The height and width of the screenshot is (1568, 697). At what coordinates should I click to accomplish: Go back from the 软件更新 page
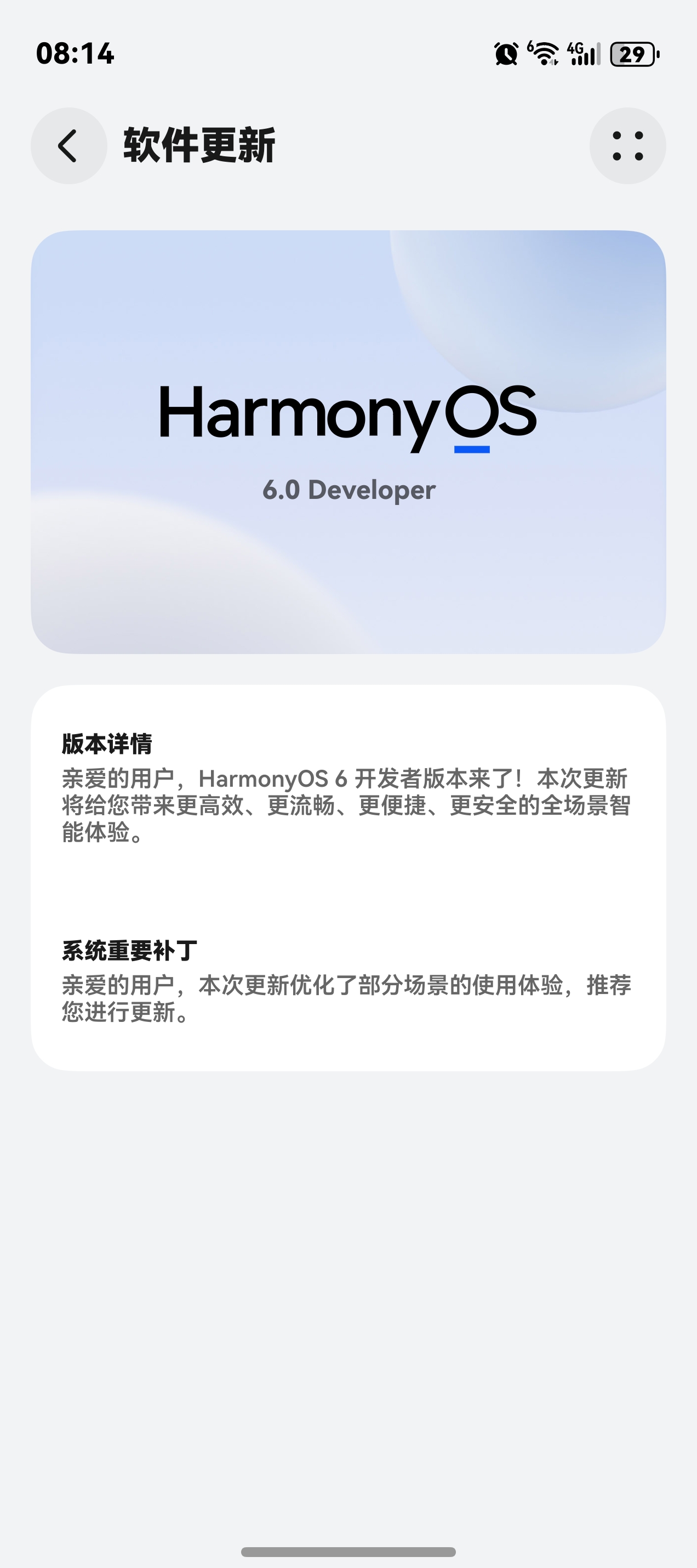[x=68, y=146]
